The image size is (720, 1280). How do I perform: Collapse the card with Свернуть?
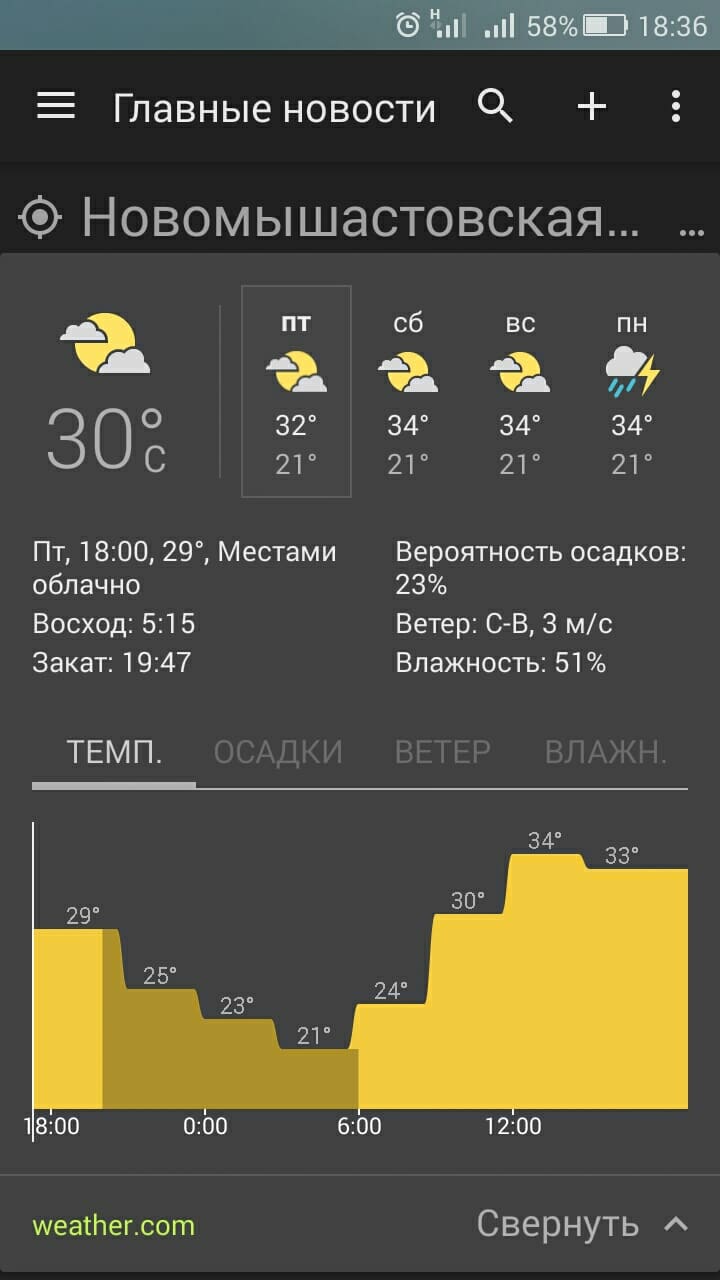pyautogui.click(x=582, y=1223)
